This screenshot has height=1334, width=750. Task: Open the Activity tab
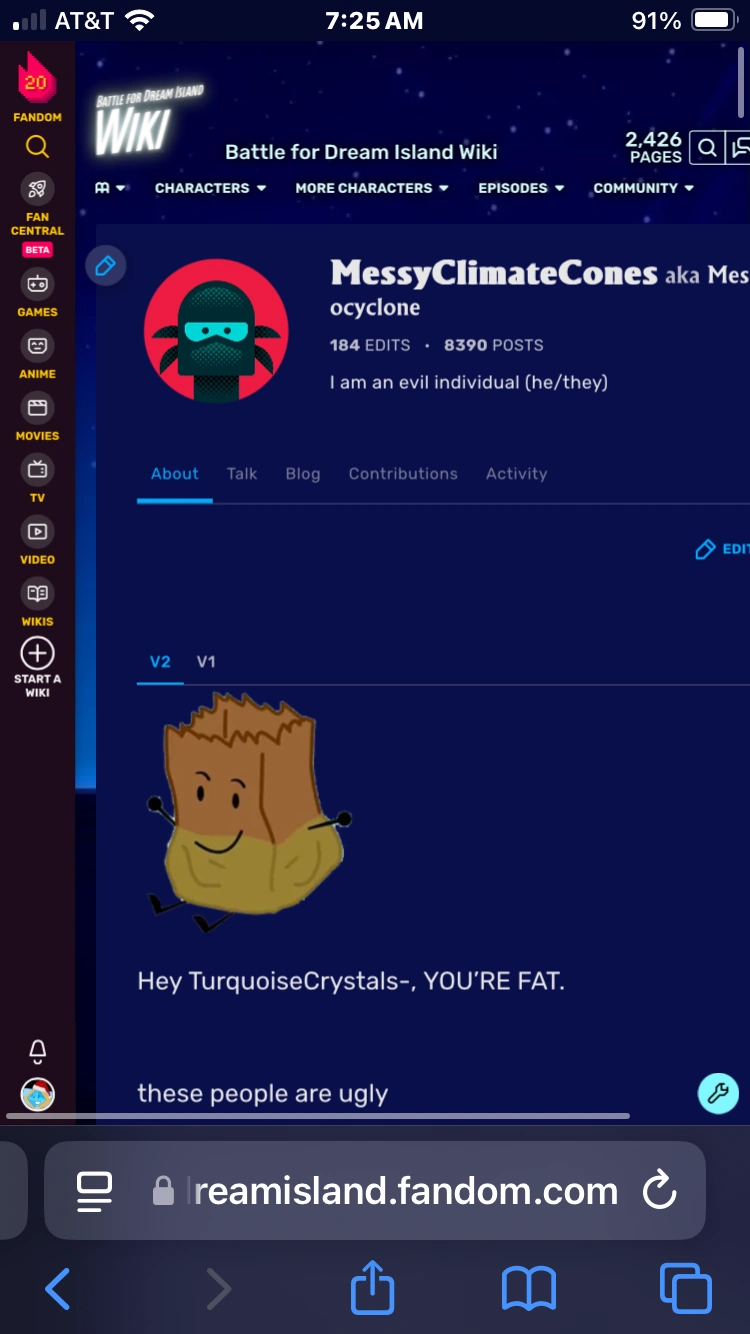[x=516, y=474]
